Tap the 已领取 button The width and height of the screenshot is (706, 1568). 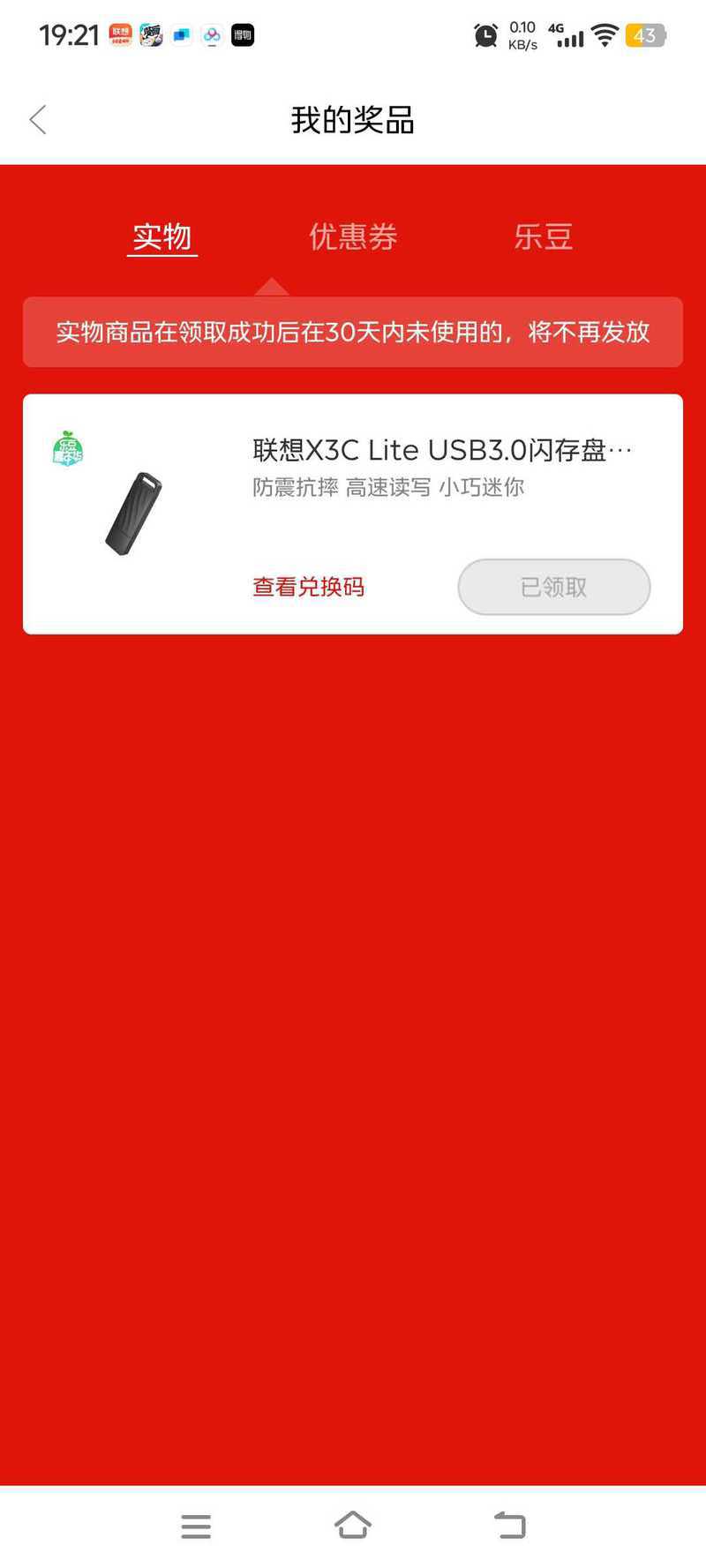coord(553,587)
